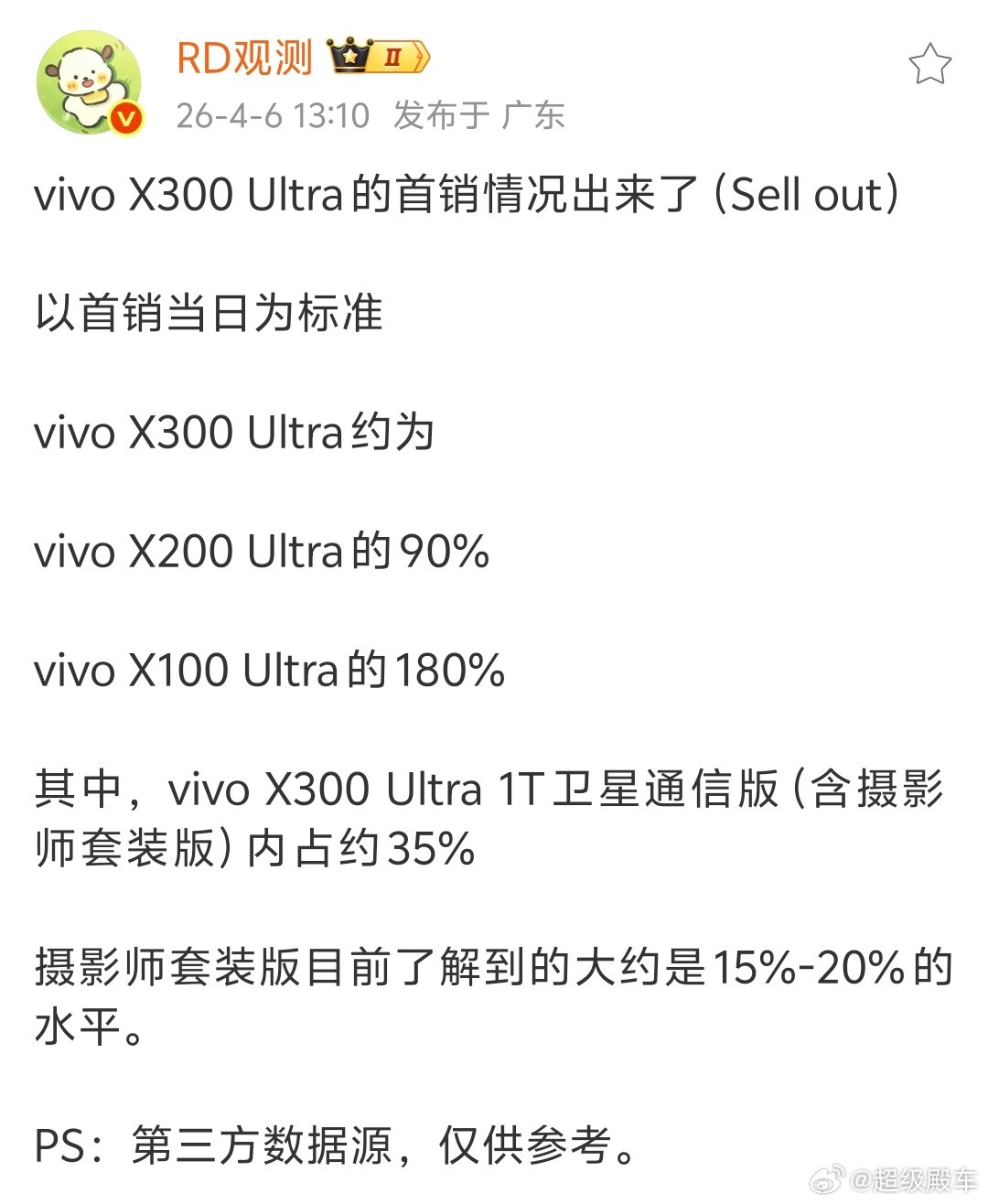Expand the VIP badge details

375,57
